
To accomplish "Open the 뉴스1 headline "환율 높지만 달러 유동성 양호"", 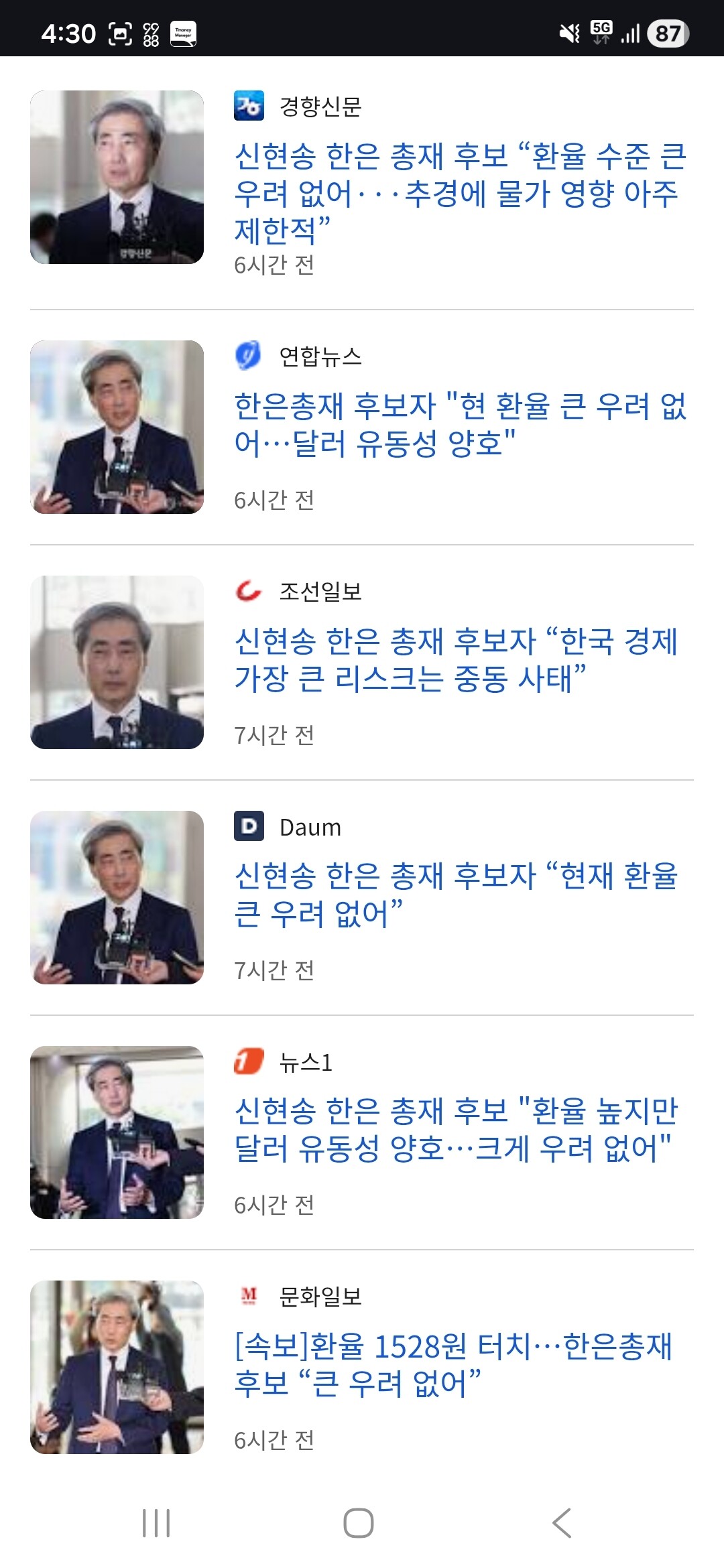I will point(456,1129).
